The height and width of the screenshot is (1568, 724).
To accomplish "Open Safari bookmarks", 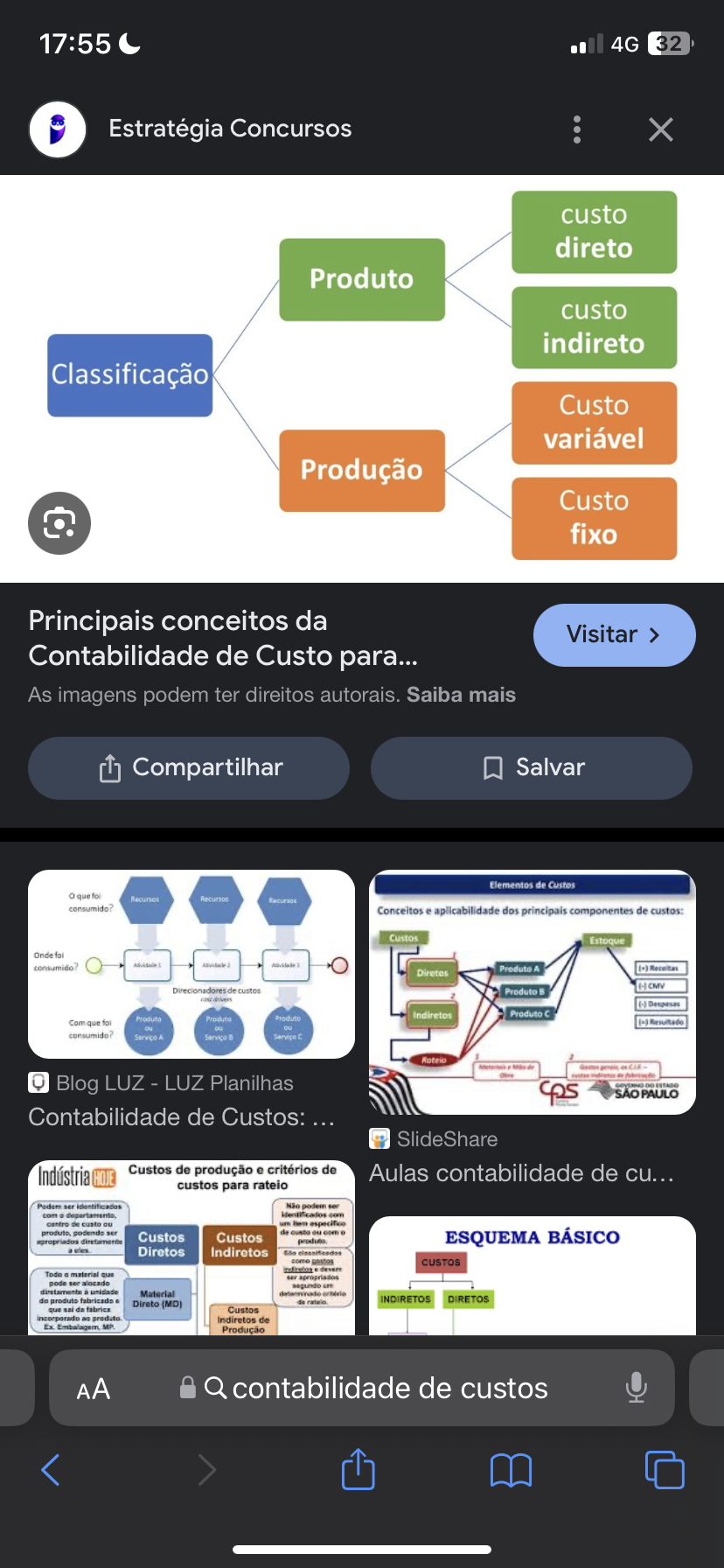I will click(511, 1470).
